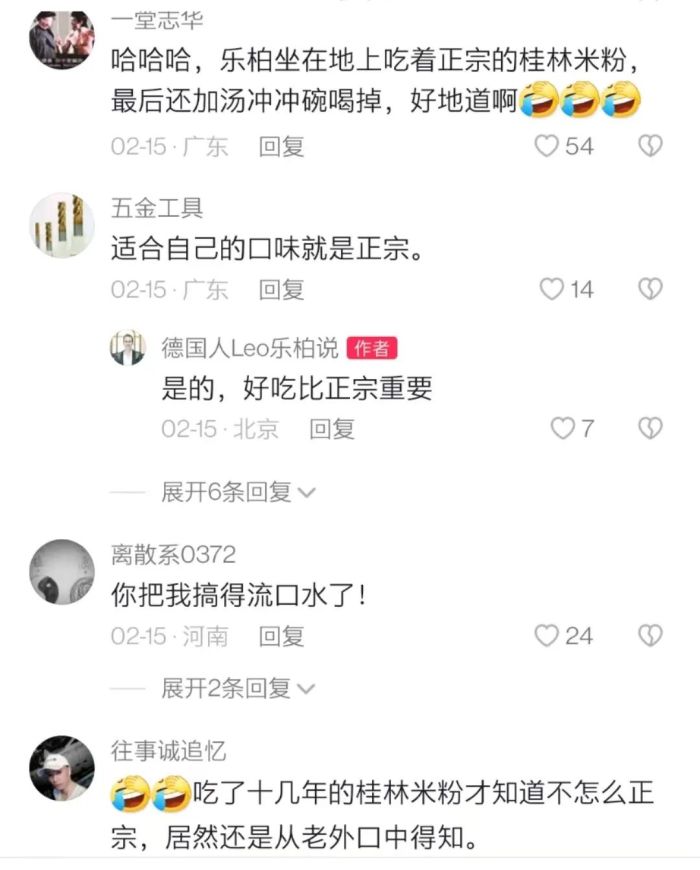Like the author 德国人Leo乐柏说's reply
This screenshot has width=700, height=870.
click(x=563, y=429)
